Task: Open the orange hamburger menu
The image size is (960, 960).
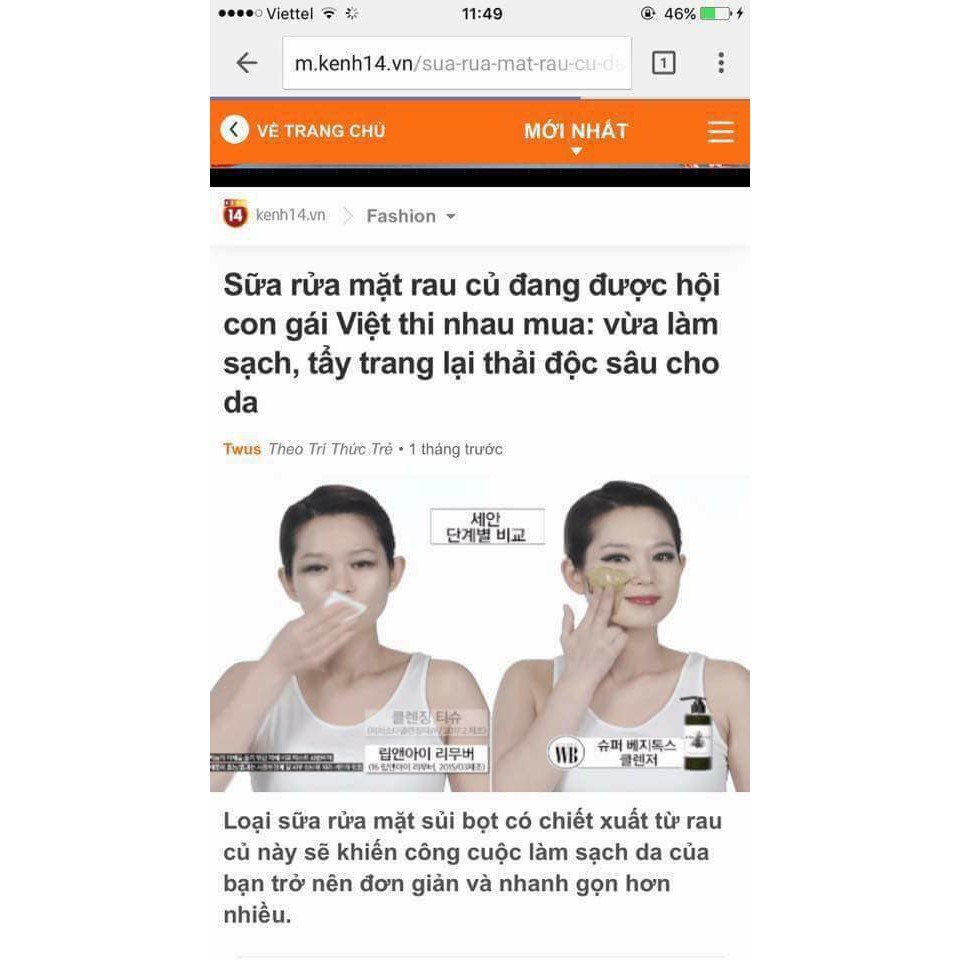Action: 720,132
